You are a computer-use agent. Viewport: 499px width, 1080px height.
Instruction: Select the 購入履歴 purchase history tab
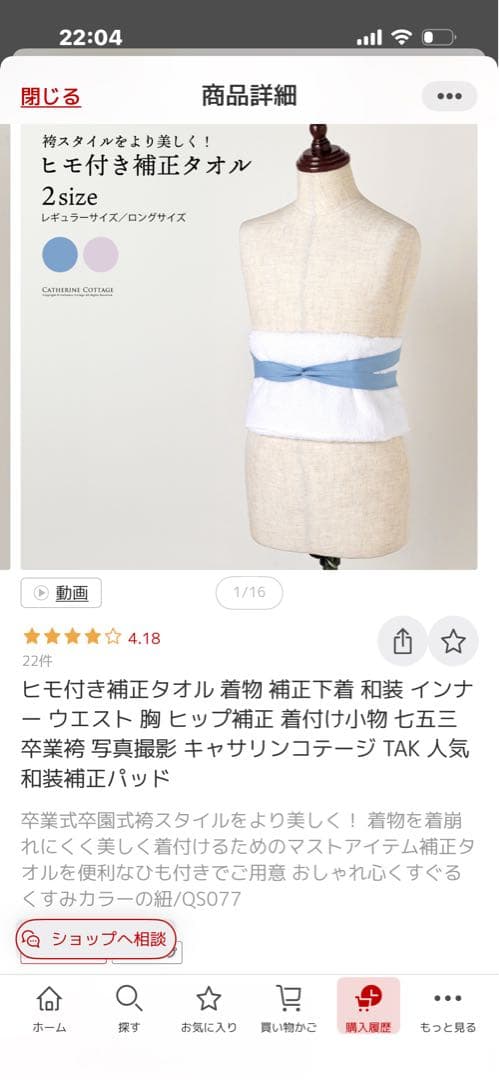pyautogui.click(x=368, y=1006)
